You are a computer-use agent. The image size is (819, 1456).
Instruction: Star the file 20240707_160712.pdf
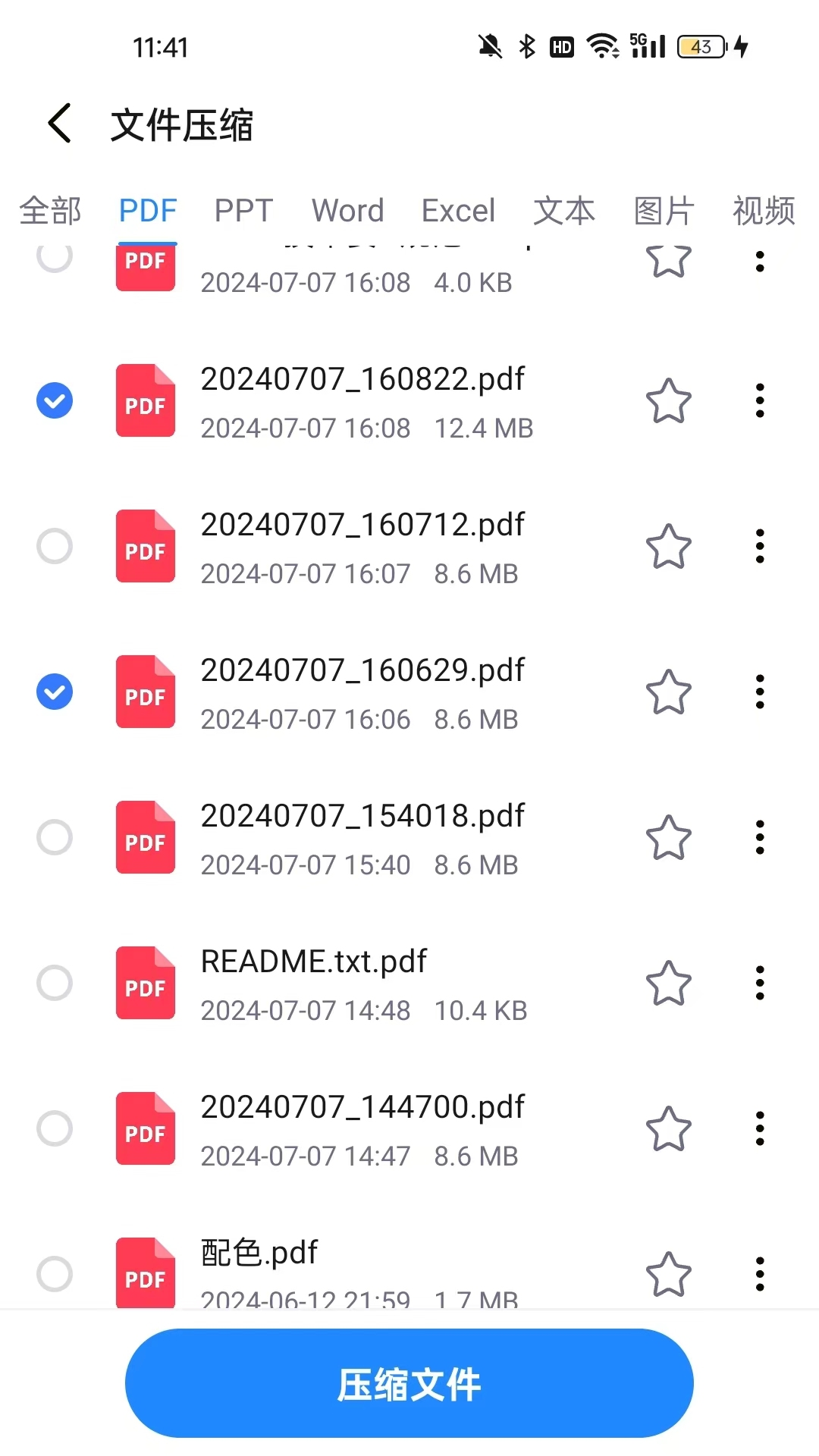coord(668,546)
